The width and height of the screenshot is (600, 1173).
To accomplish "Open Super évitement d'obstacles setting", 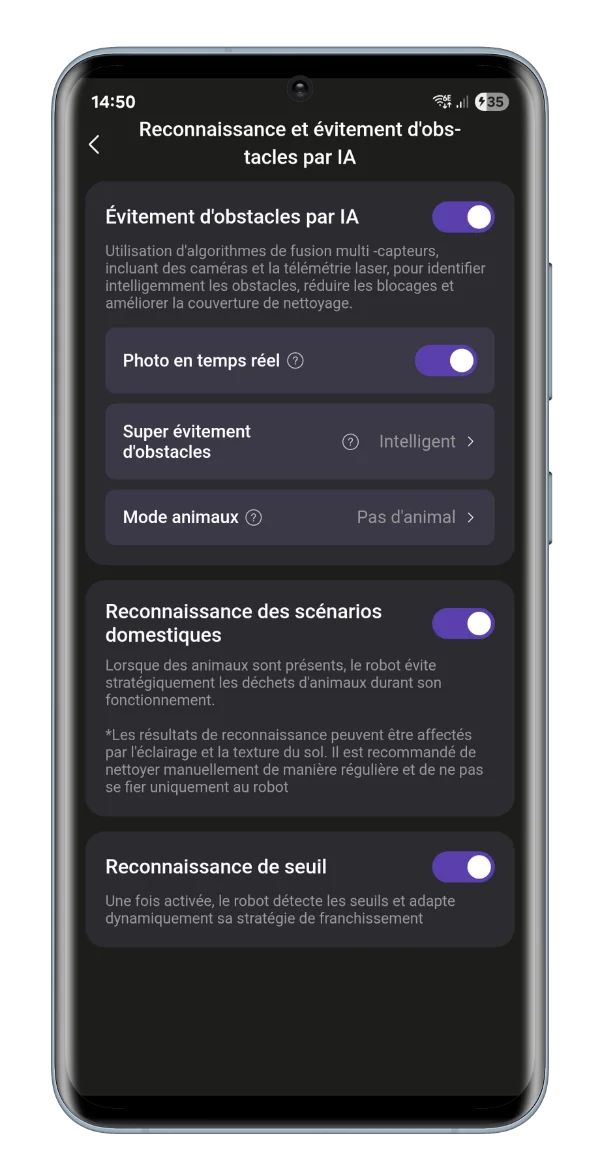I will coord(300,442).
